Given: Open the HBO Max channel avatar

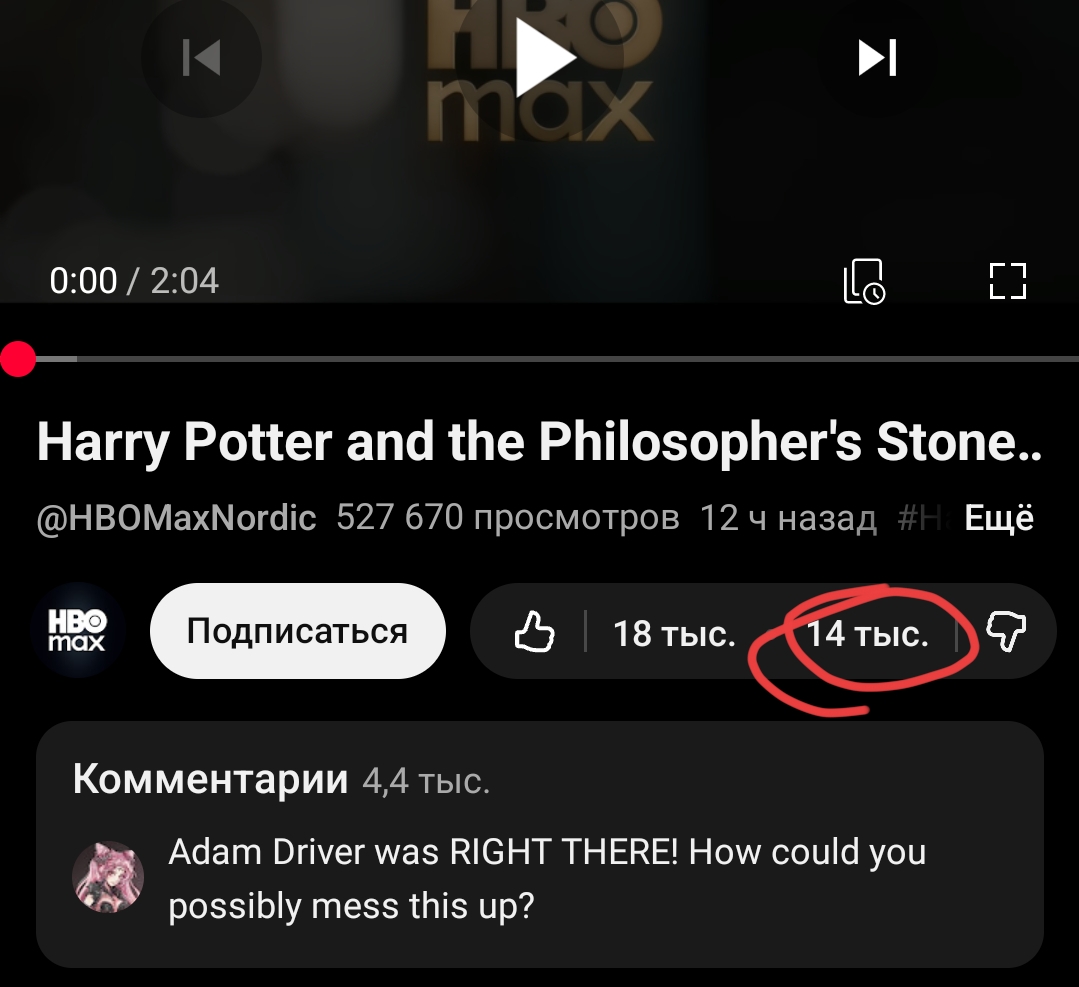Looking at the screenshot, I should pyautogui.click(x=77, y=631).
